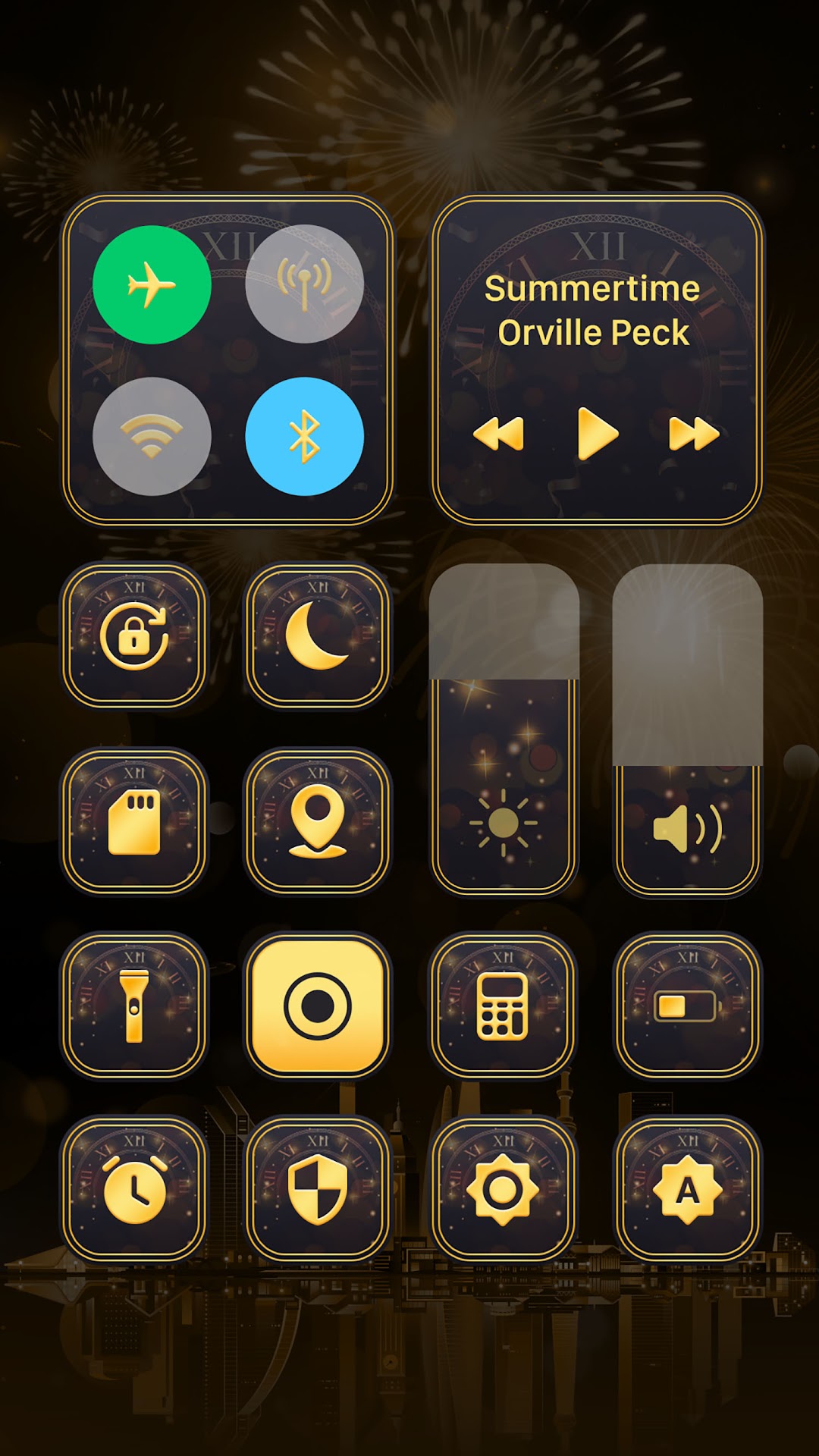This screenshot has height=1456, width=819.
Task: Play Summertime by Orville Peck
Action: click(x=598, y=434)
